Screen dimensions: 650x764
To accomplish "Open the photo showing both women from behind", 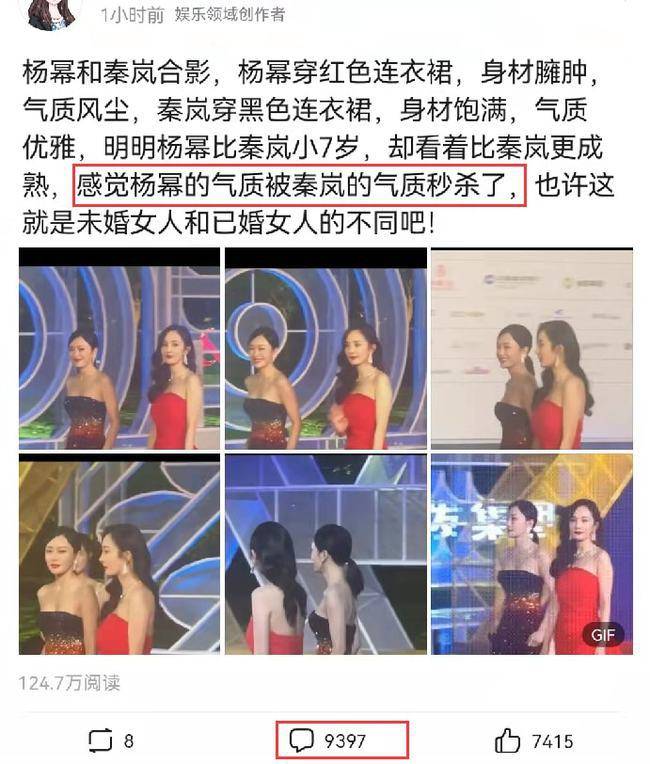I will tap(325, 554).
